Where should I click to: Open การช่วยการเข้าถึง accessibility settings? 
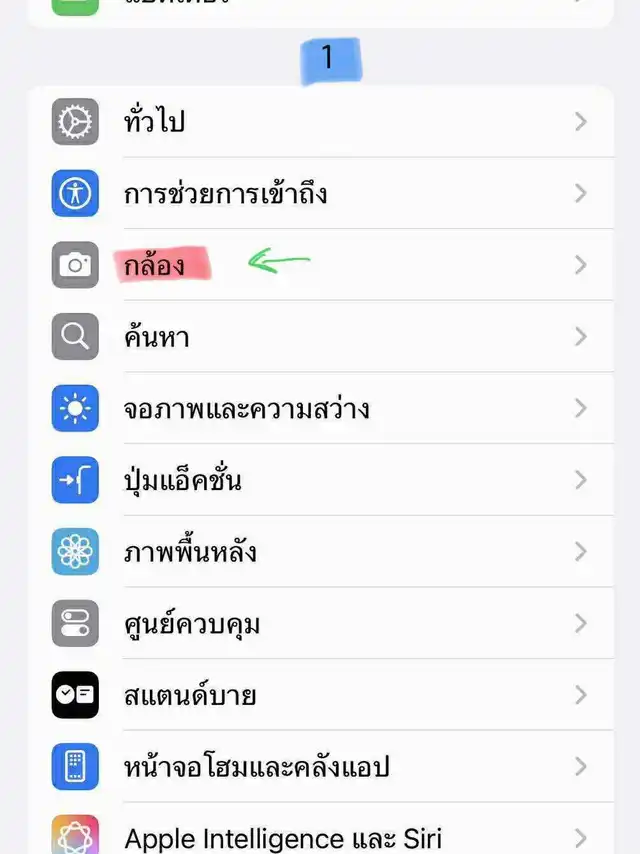click(x=320, y=194)
